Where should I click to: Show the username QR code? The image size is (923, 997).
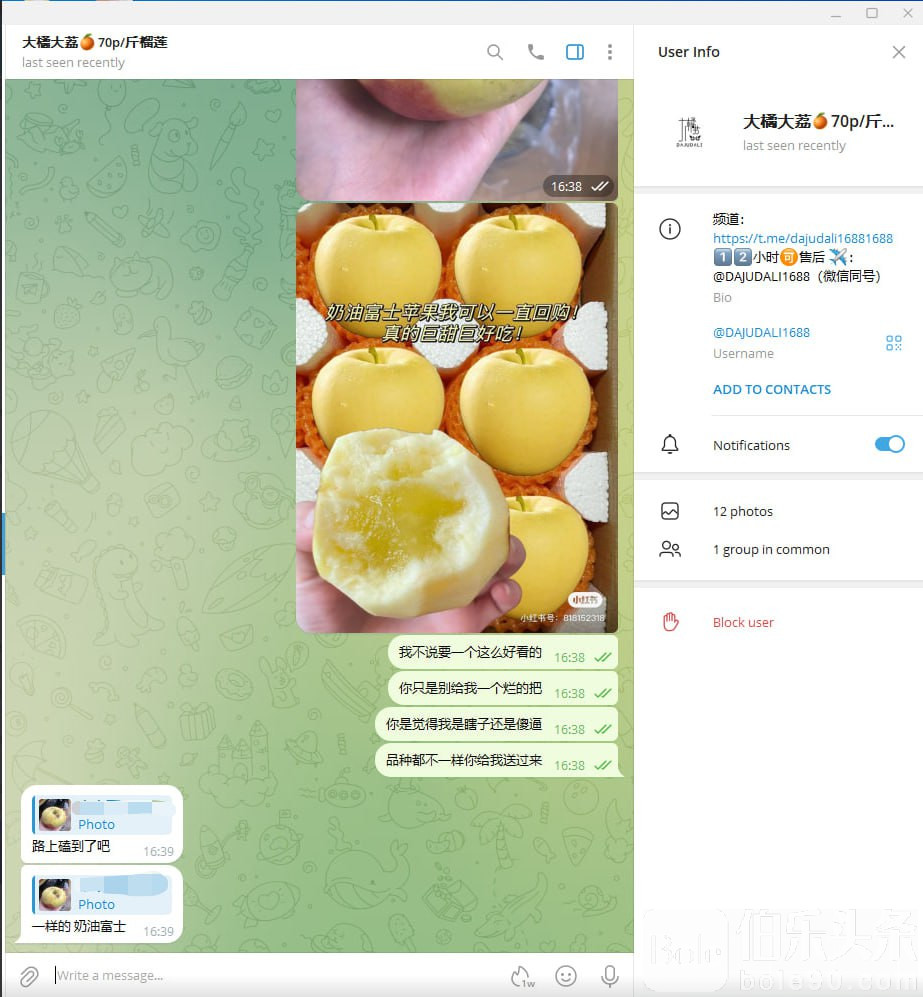point(893,343)
